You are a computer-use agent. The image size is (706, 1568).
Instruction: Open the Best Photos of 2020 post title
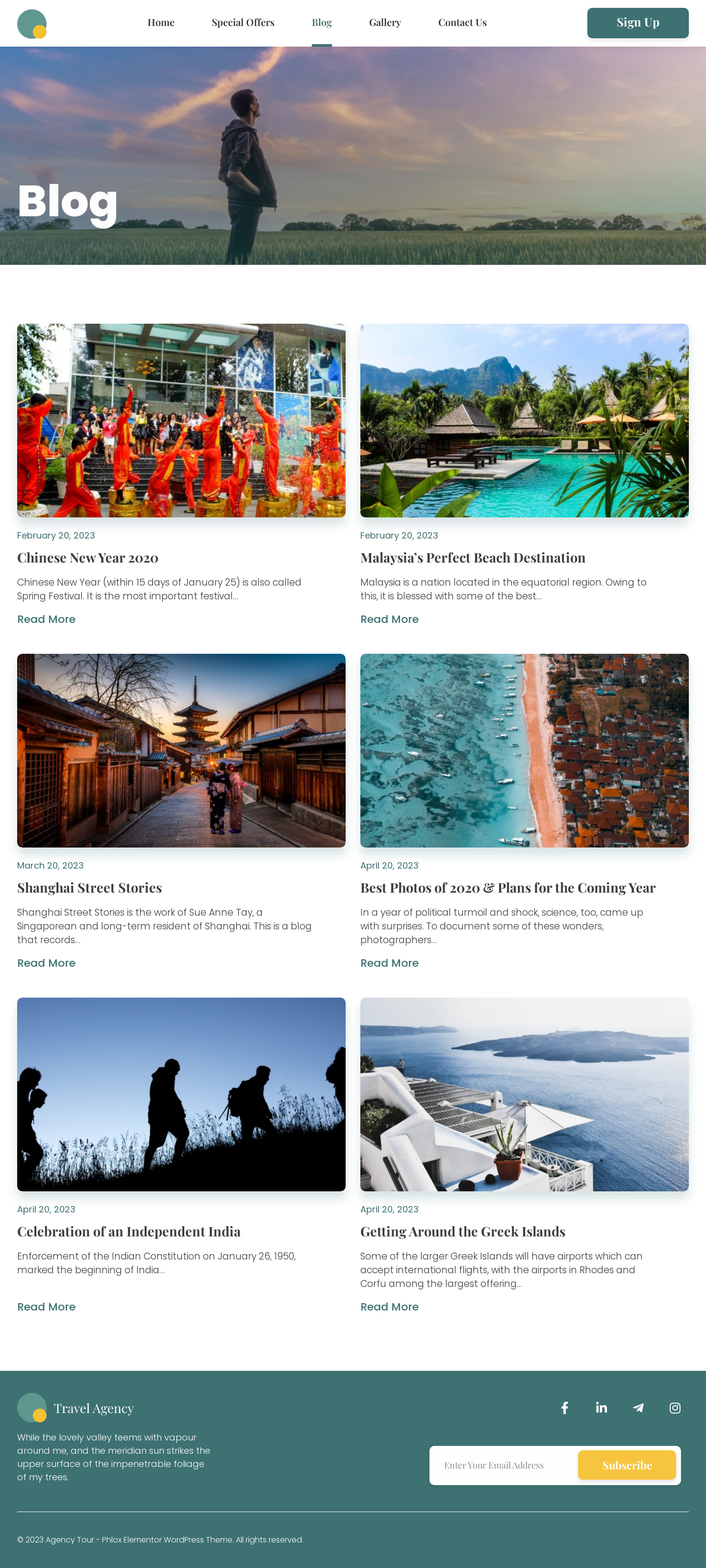click(x=507, y=887)
